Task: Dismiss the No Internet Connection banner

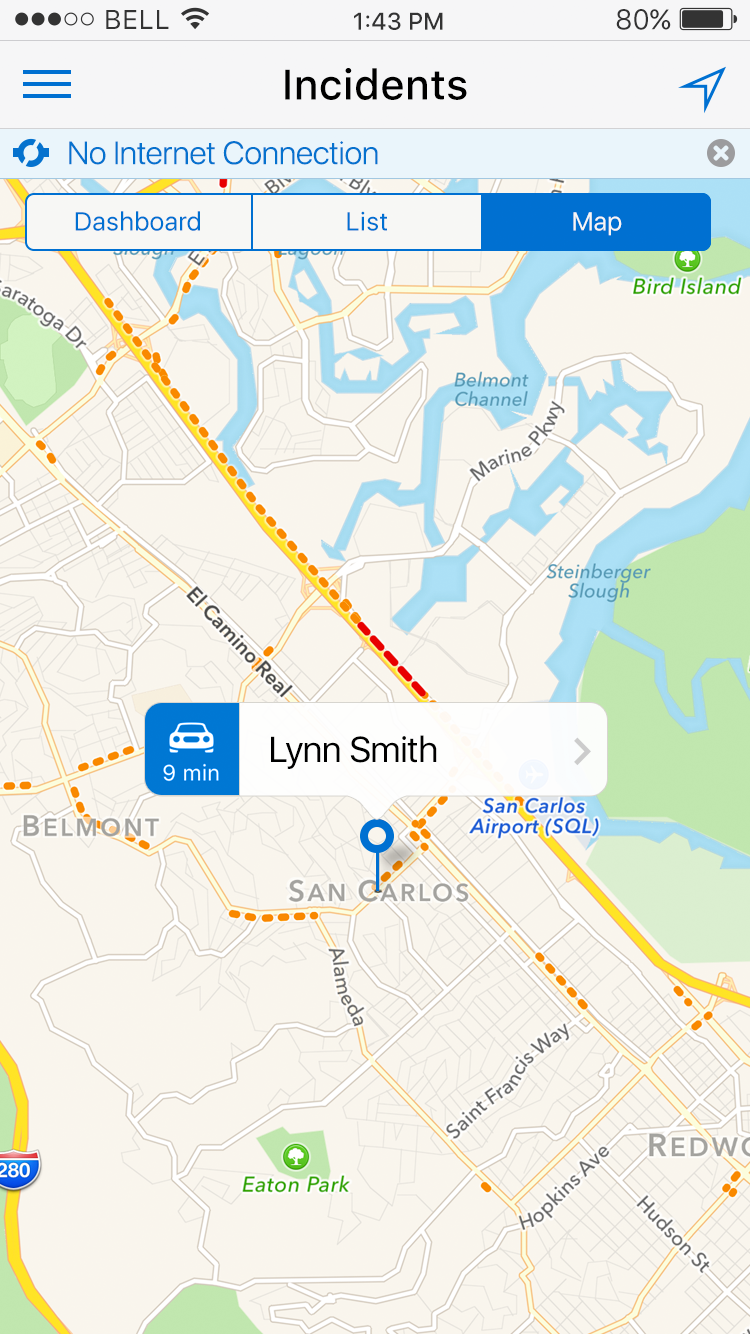Action: (720, 153)
